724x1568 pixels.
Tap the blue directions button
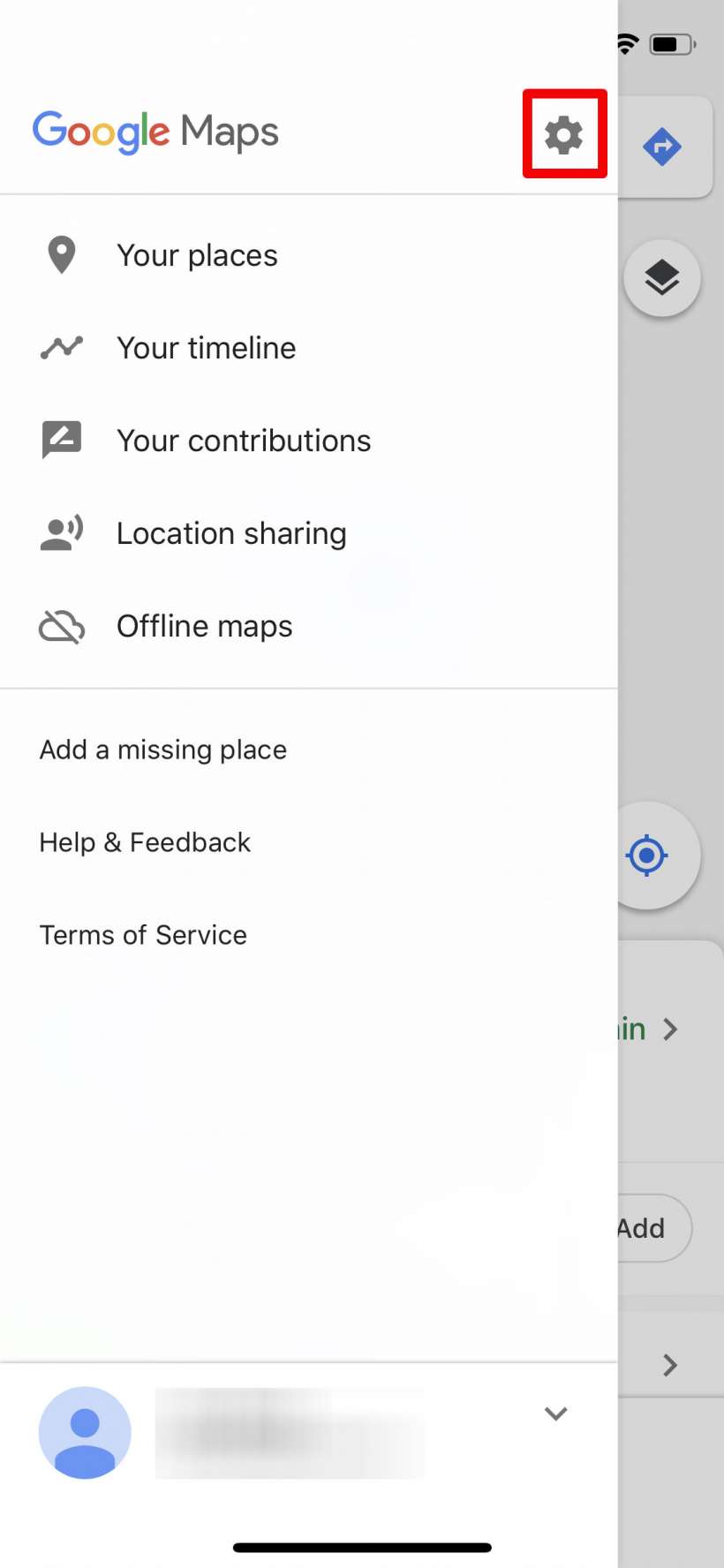(662, 147)
